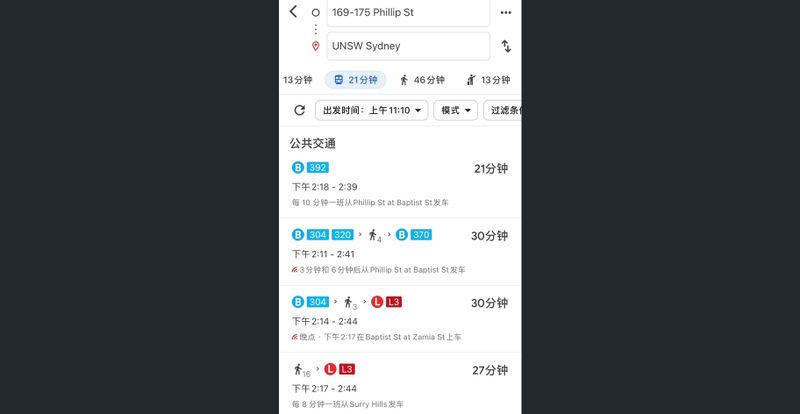Open the three-dot overflow menu

click(506, 13)
